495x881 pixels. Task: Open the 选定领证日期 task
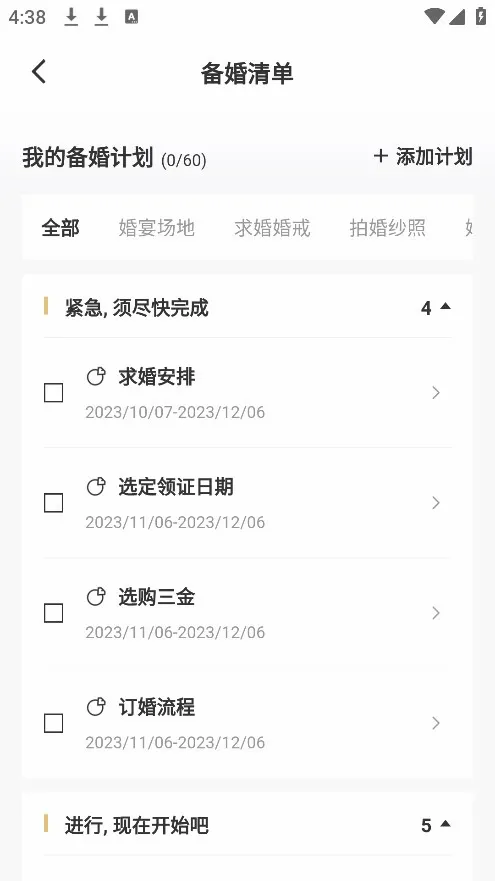(248, 503)
